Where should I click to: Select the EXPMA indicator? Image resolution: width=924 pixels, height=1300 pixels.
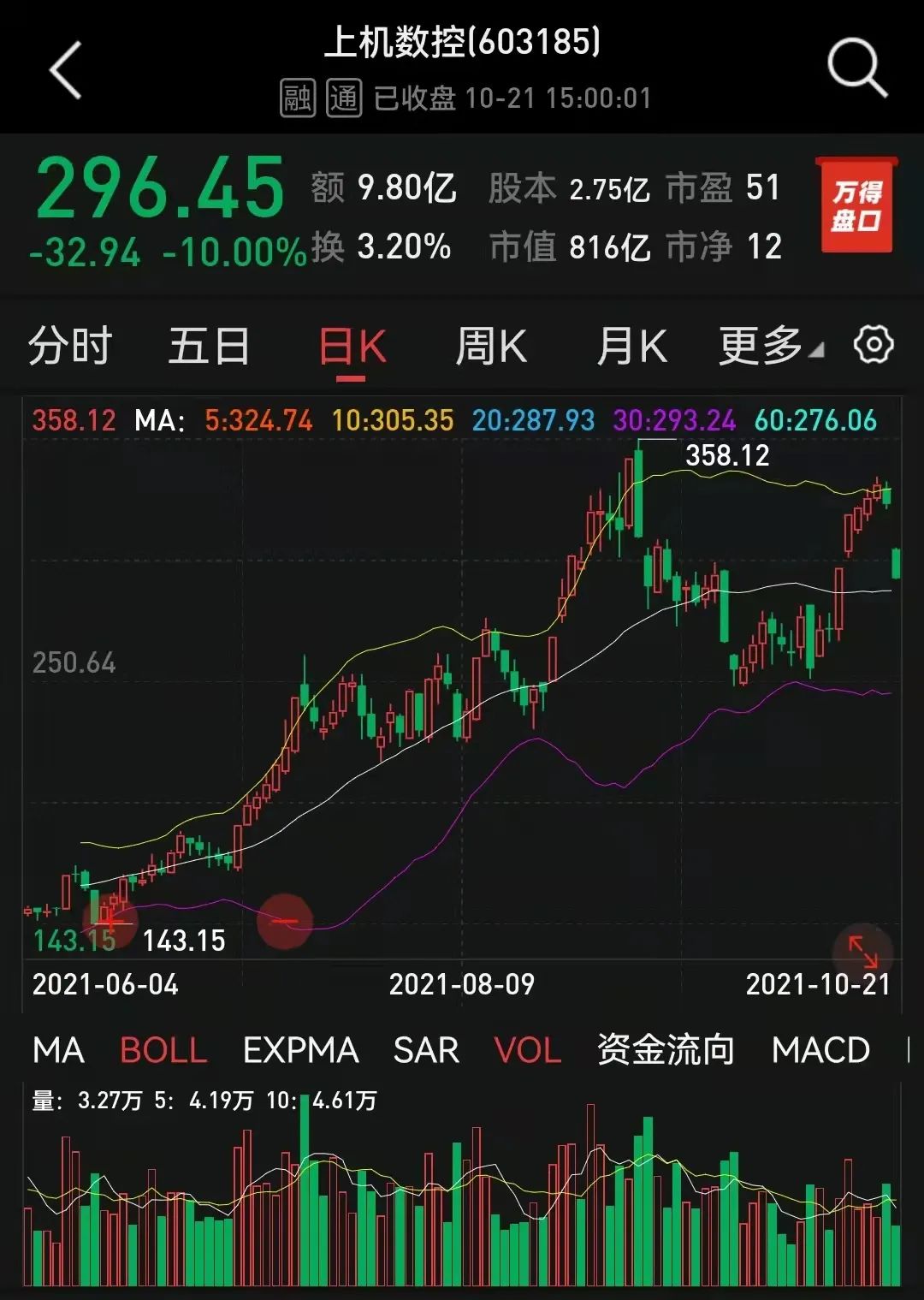coord(300,1050)
